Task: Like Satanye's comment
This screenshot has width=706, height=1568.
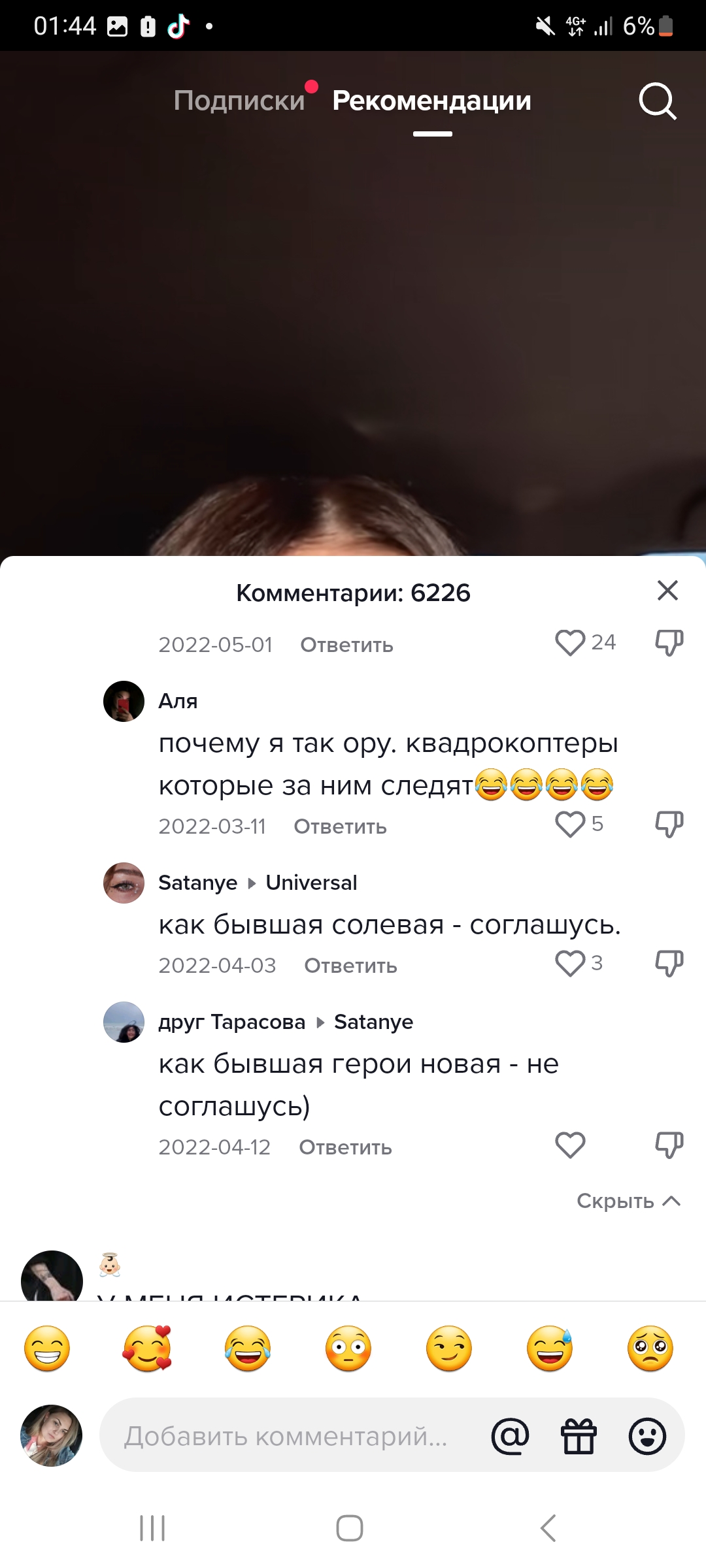Action: 570,964
